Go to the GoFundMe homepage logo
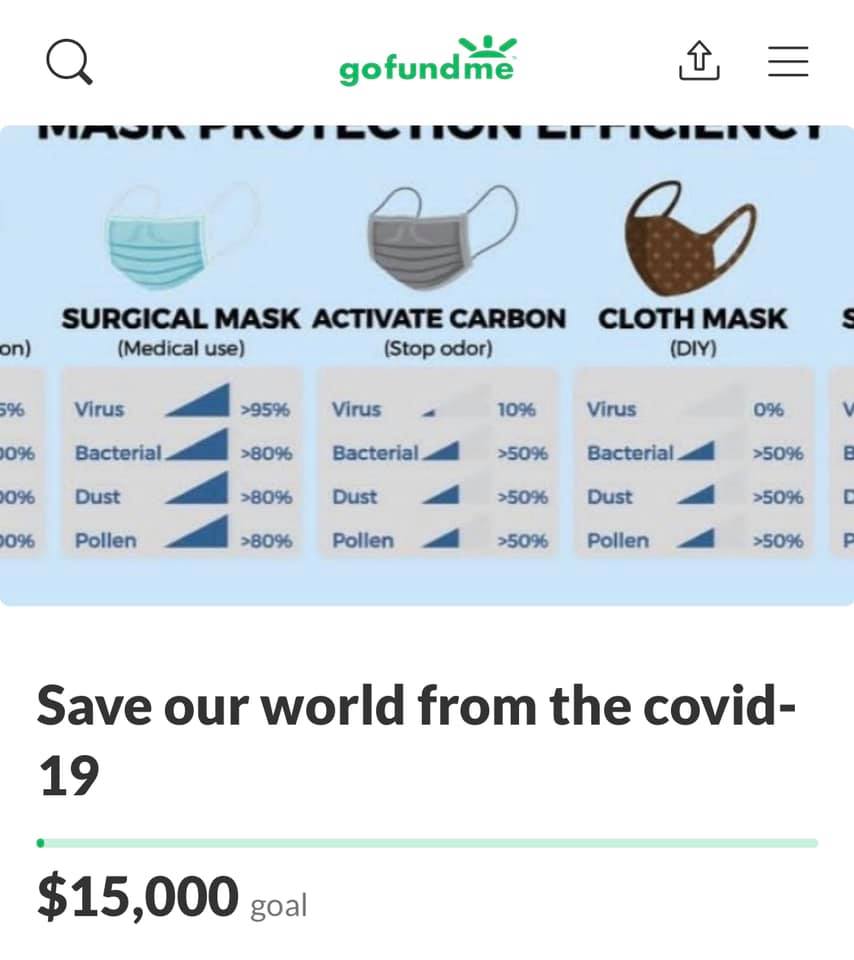The image size is (854, 960). 428,62
